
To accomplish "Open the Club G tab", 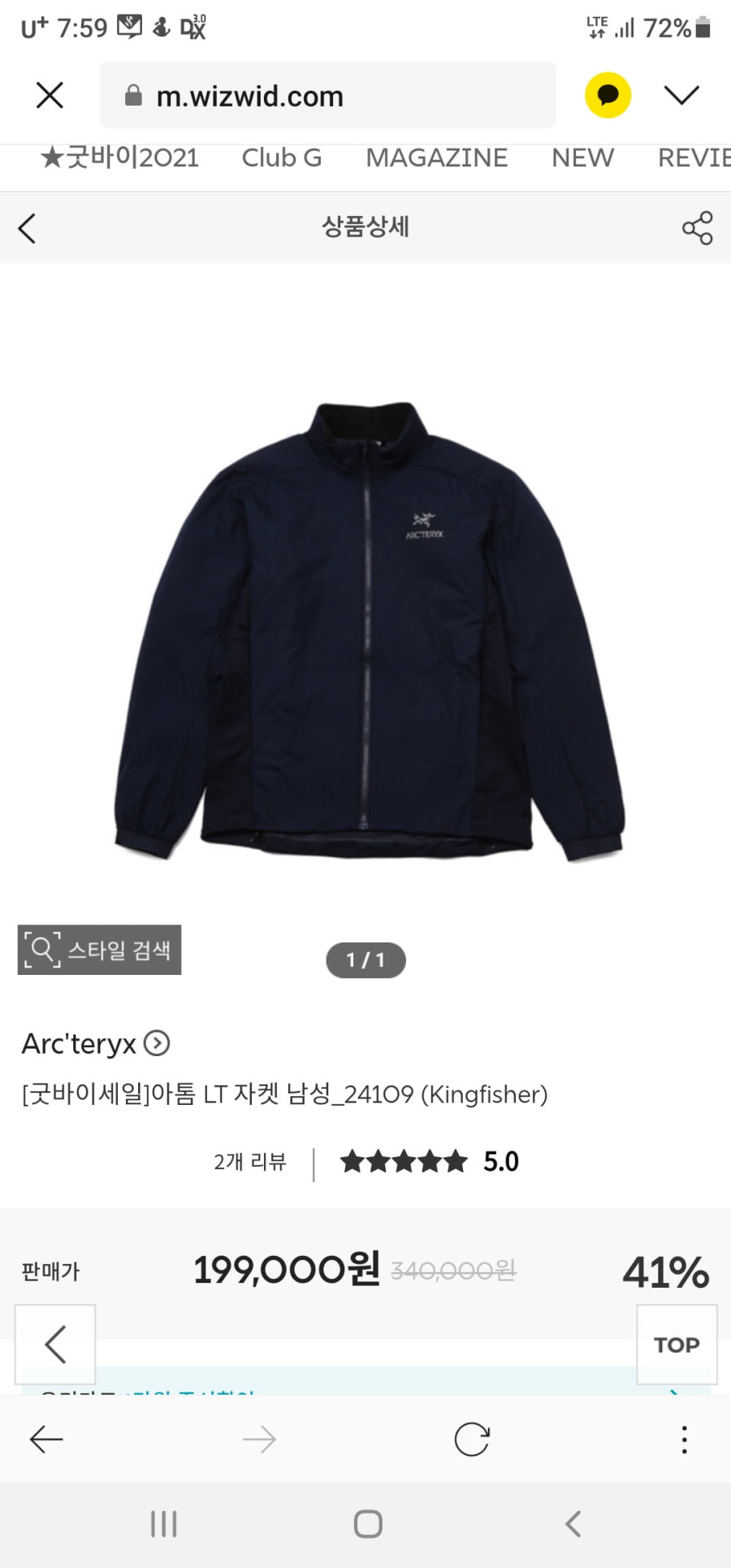I will coord(282,158).
